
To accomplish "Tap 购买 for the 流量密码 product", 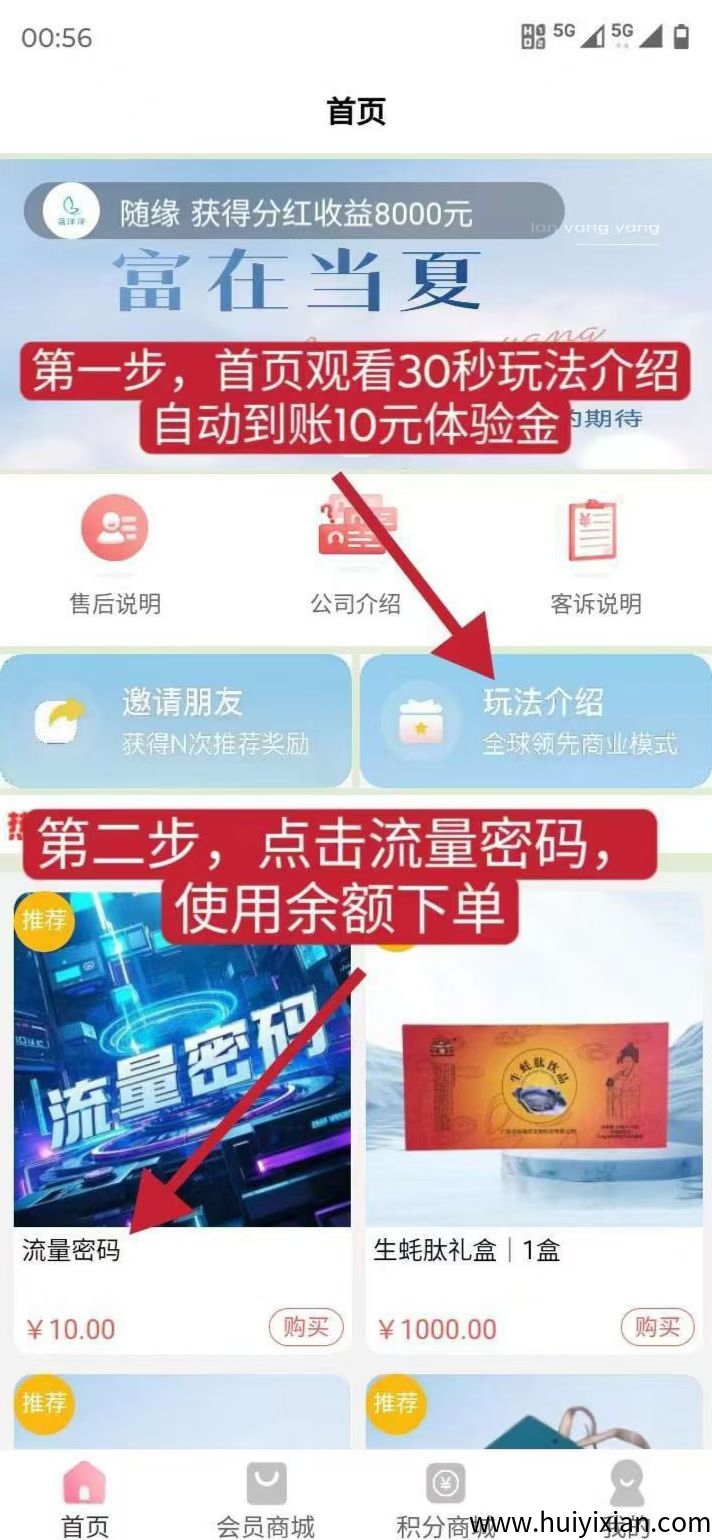I will coord(305,1328).
